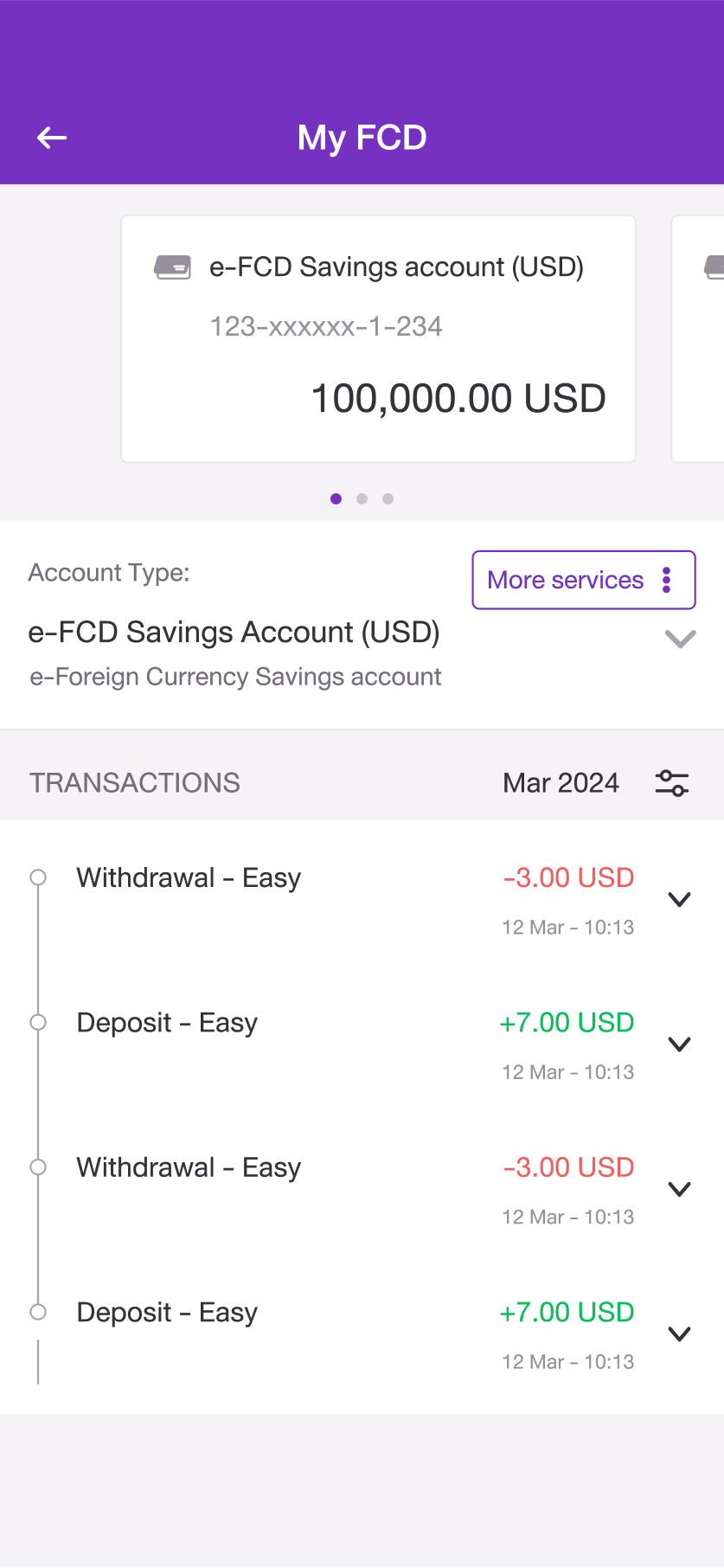Open the transactions filter icon
Viewport: 724px width, 1568px height.
coord(672,783)
